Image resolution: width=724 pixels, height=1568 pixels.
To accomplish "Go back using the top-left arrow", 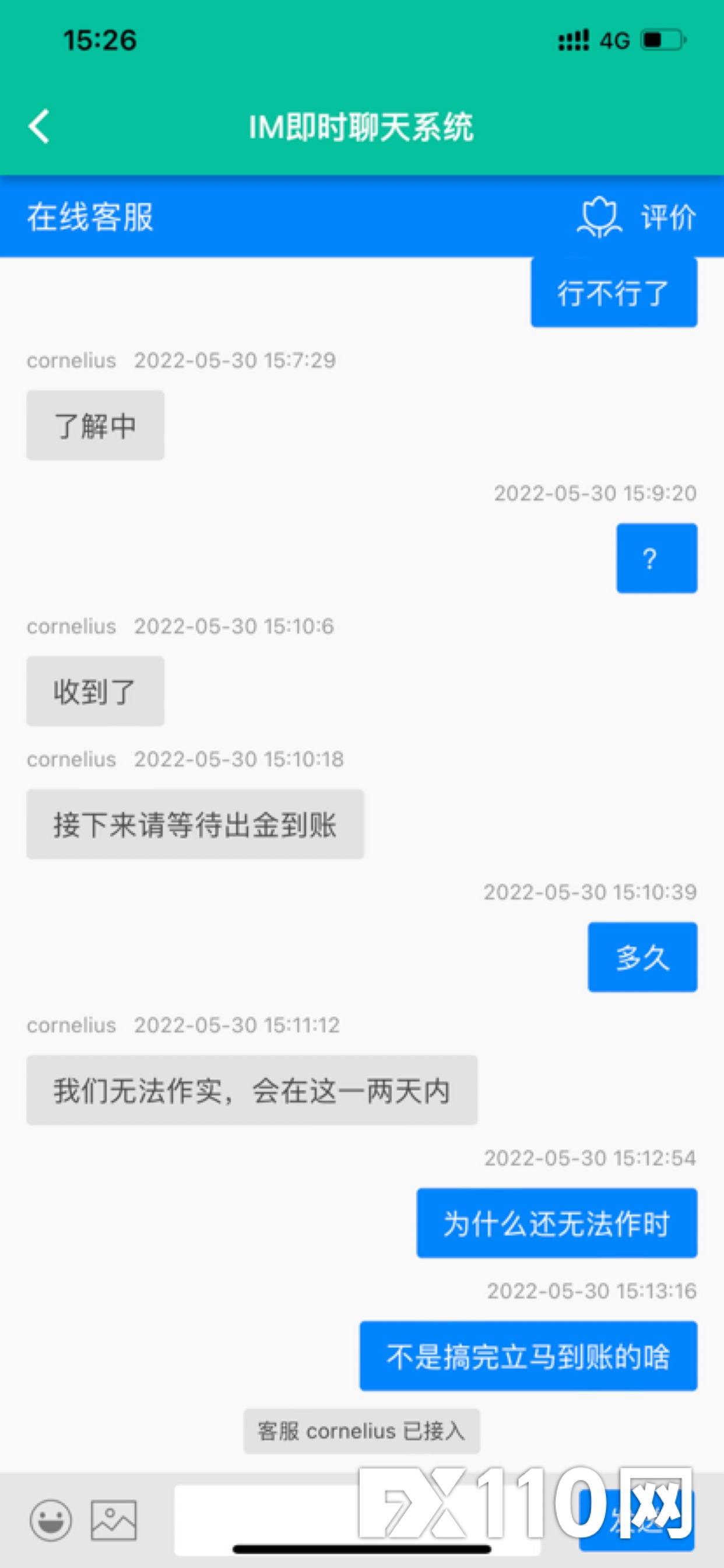I will click(x=39, y=127).
